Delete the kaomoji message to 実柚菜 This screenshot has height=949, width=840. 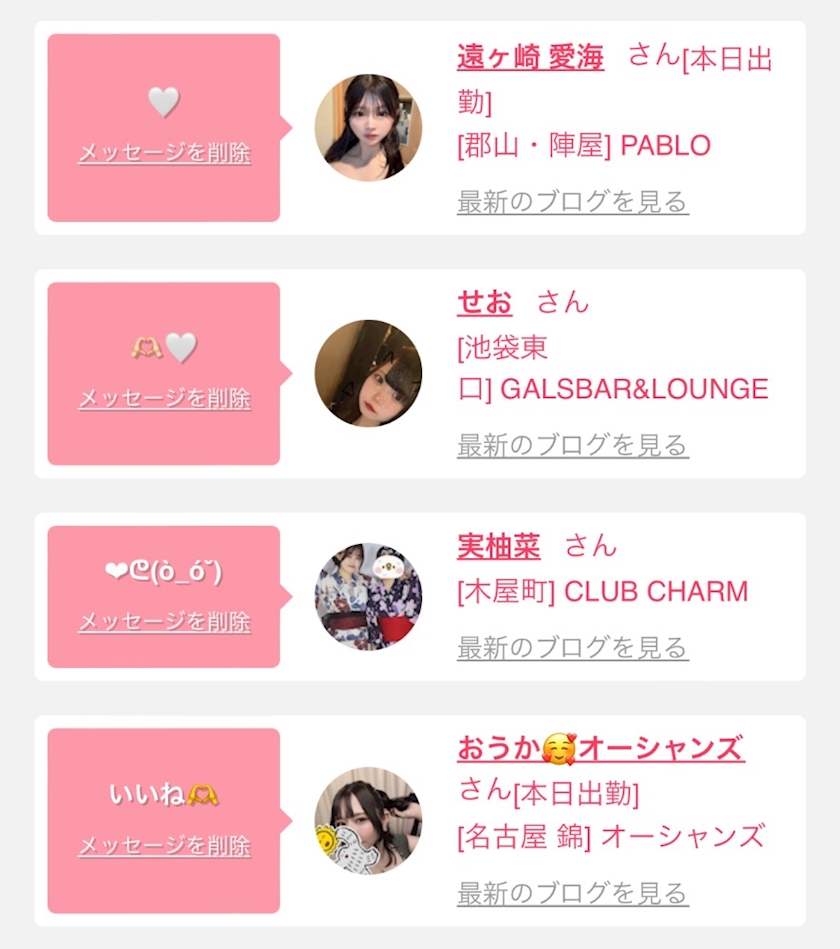point(165,622)
